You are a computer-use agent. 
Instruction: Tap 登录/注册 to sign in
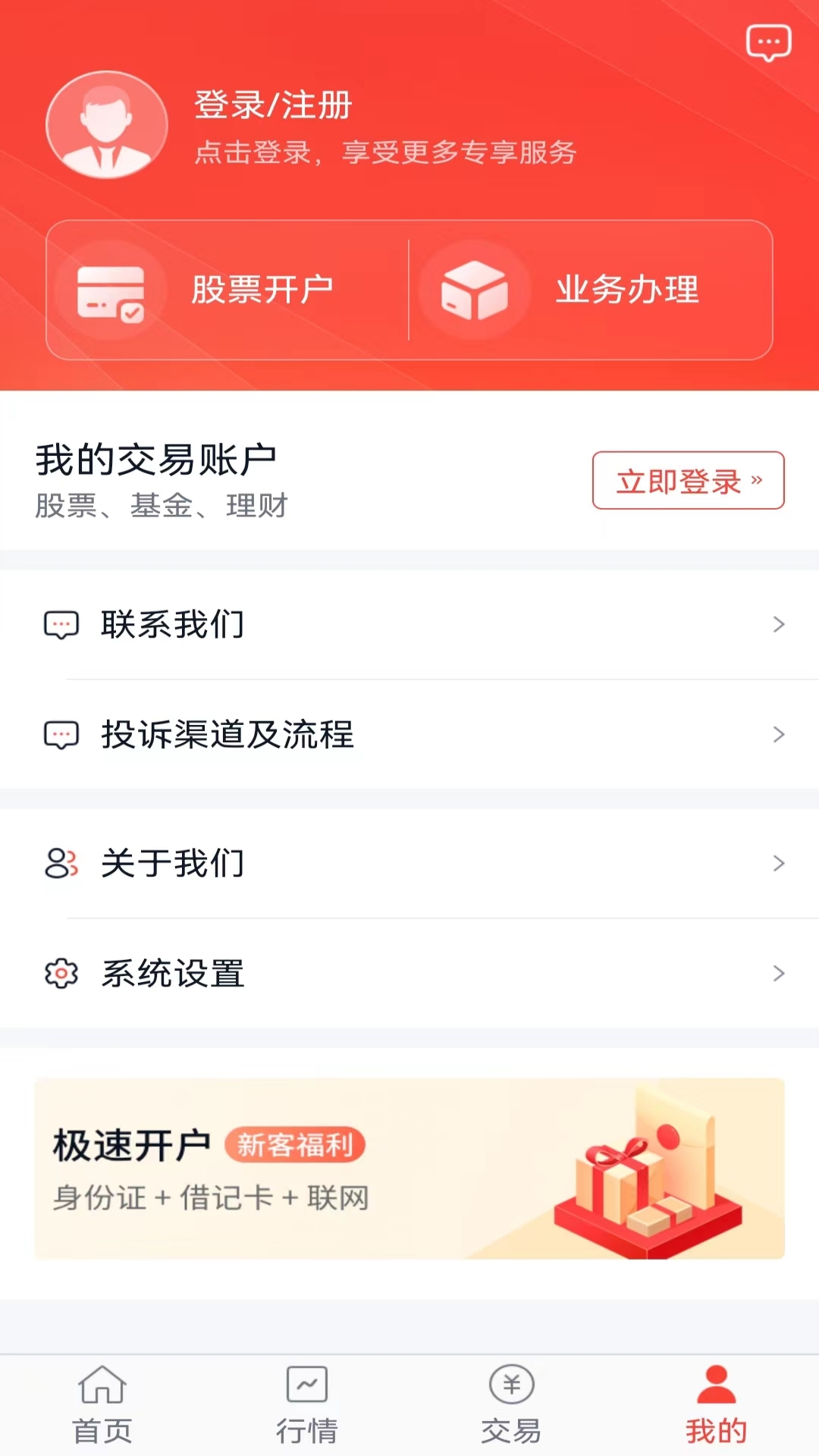pyautogui.click(x=274, y=105)
